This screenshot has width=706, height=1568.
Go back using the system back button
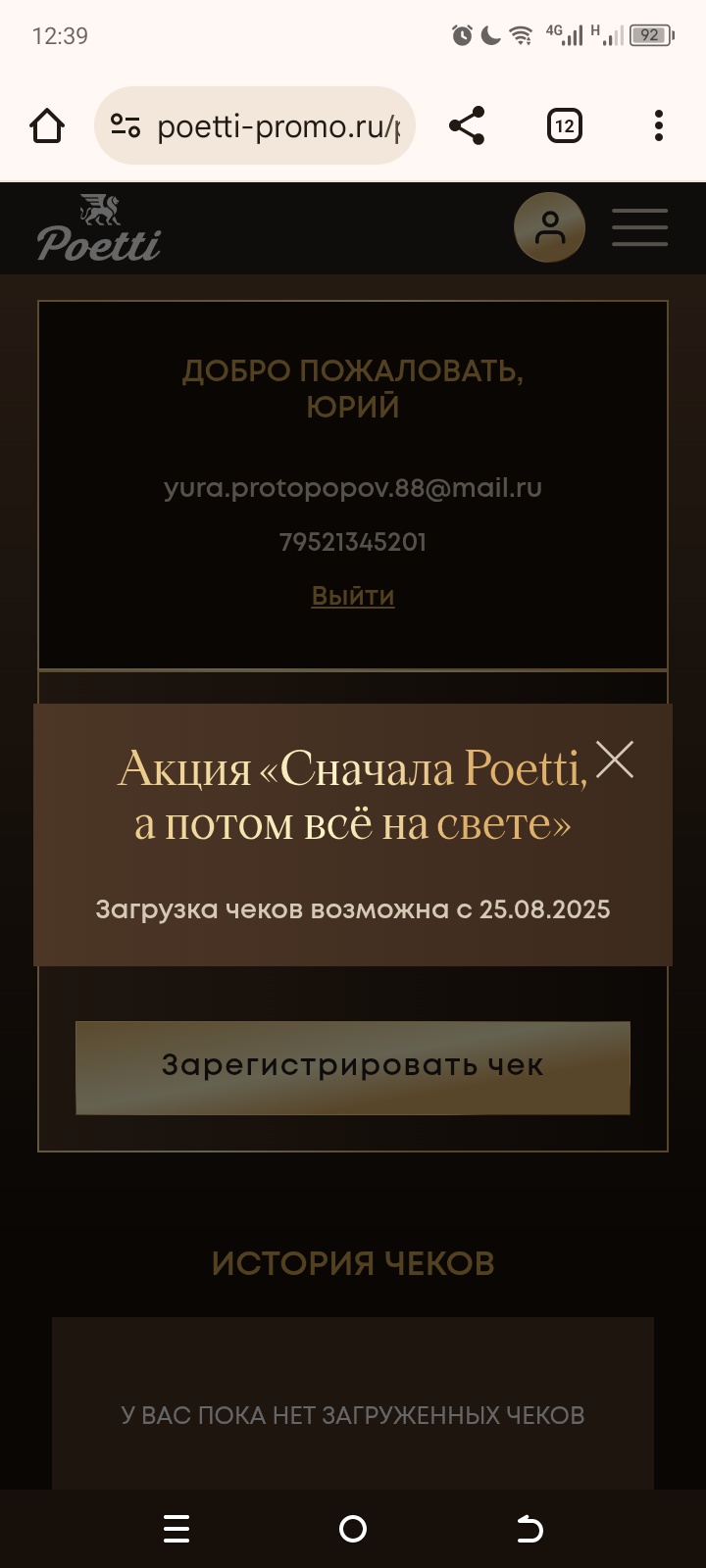(x=529, y=1528)
